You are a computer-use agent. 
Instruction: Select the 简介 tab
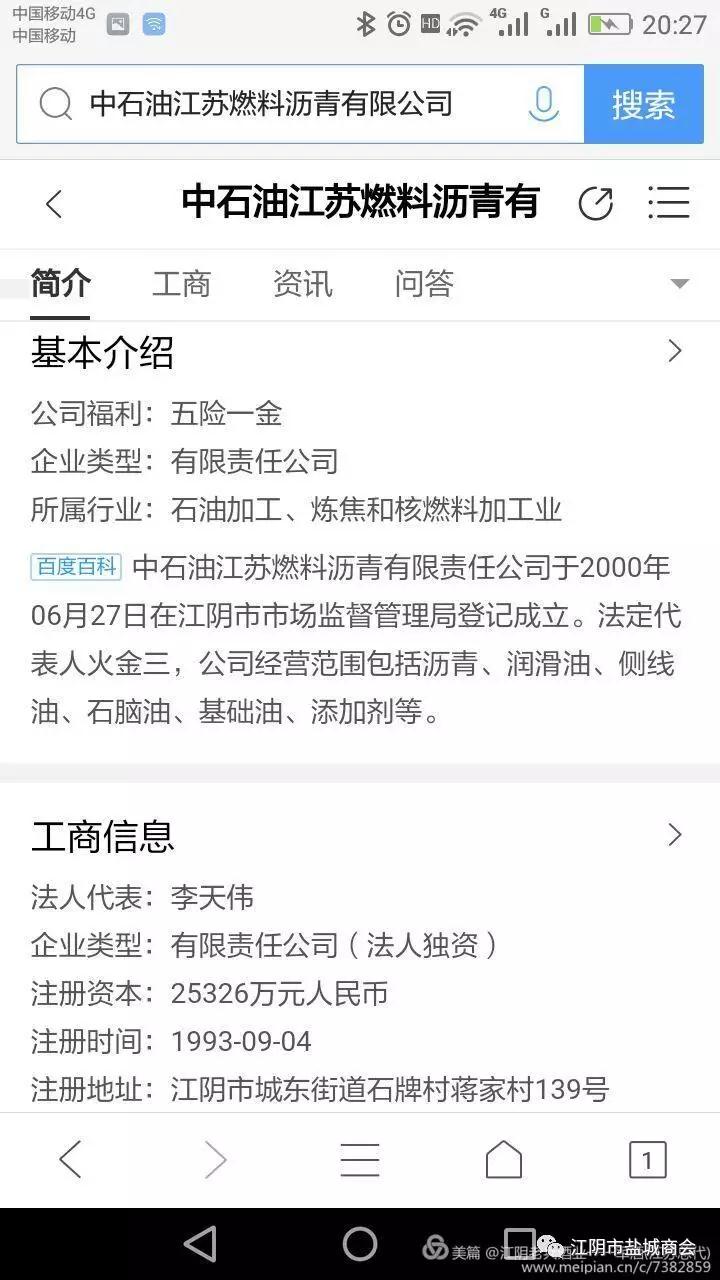[60, 284]
